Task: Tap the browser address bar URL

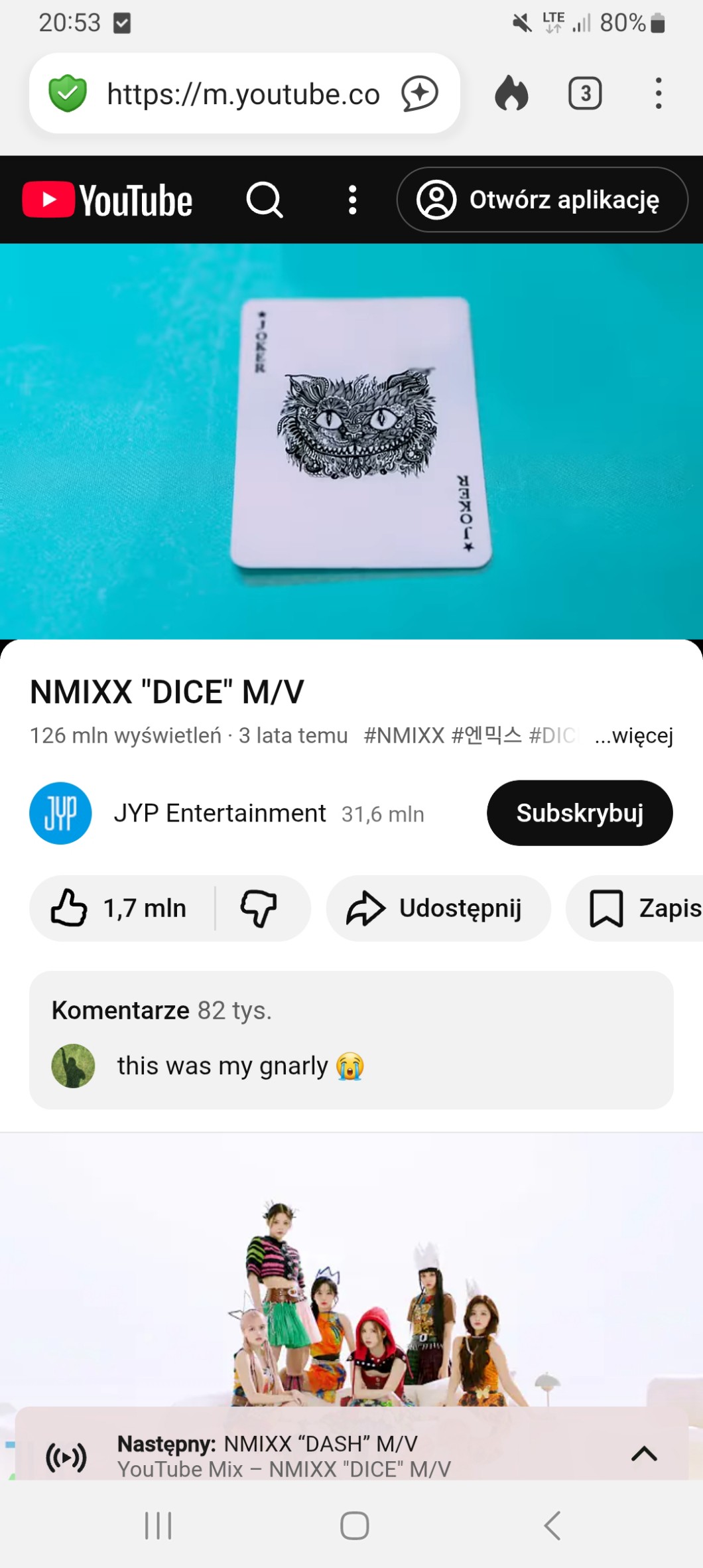Action: (243, 94)
